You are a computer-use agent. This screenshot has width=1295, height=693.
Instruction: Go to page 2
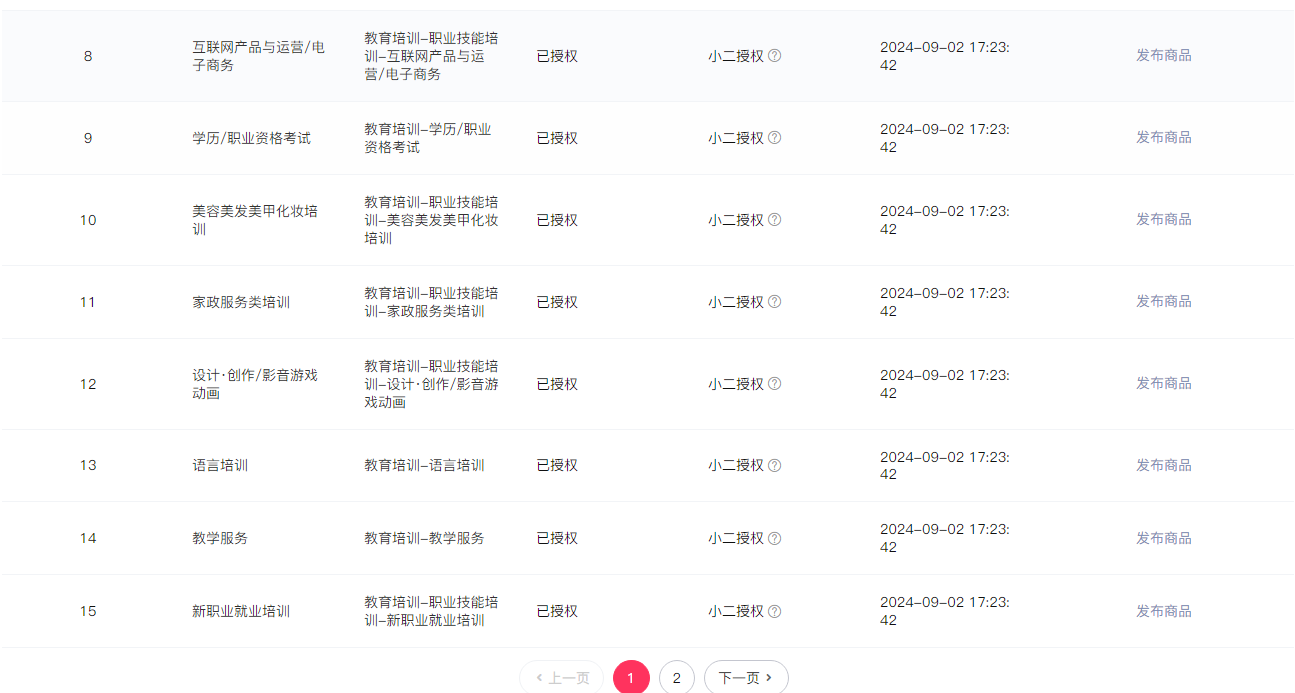pos(676,678)
